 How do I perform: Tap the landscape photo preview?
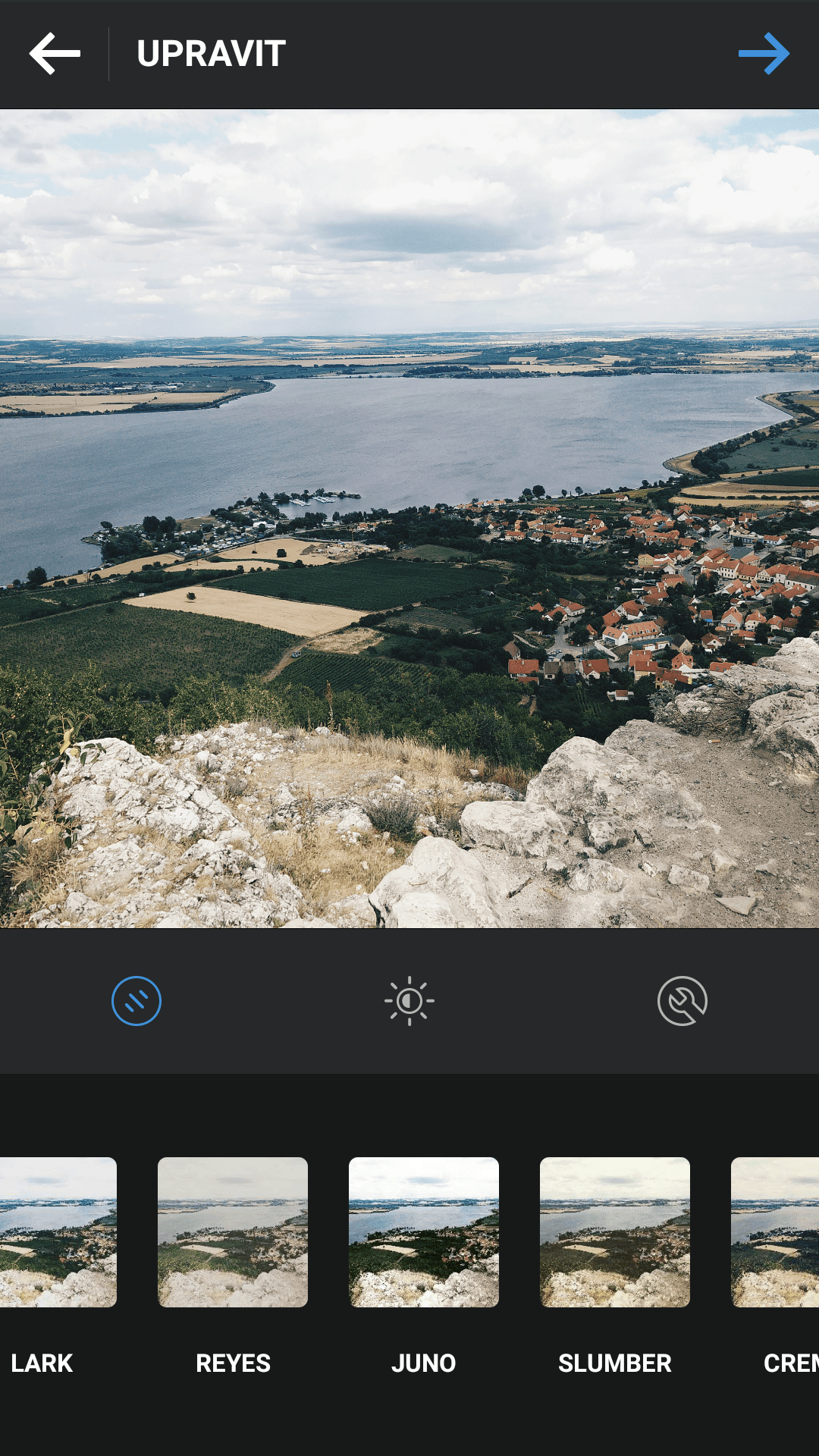[x=409, y=519]
